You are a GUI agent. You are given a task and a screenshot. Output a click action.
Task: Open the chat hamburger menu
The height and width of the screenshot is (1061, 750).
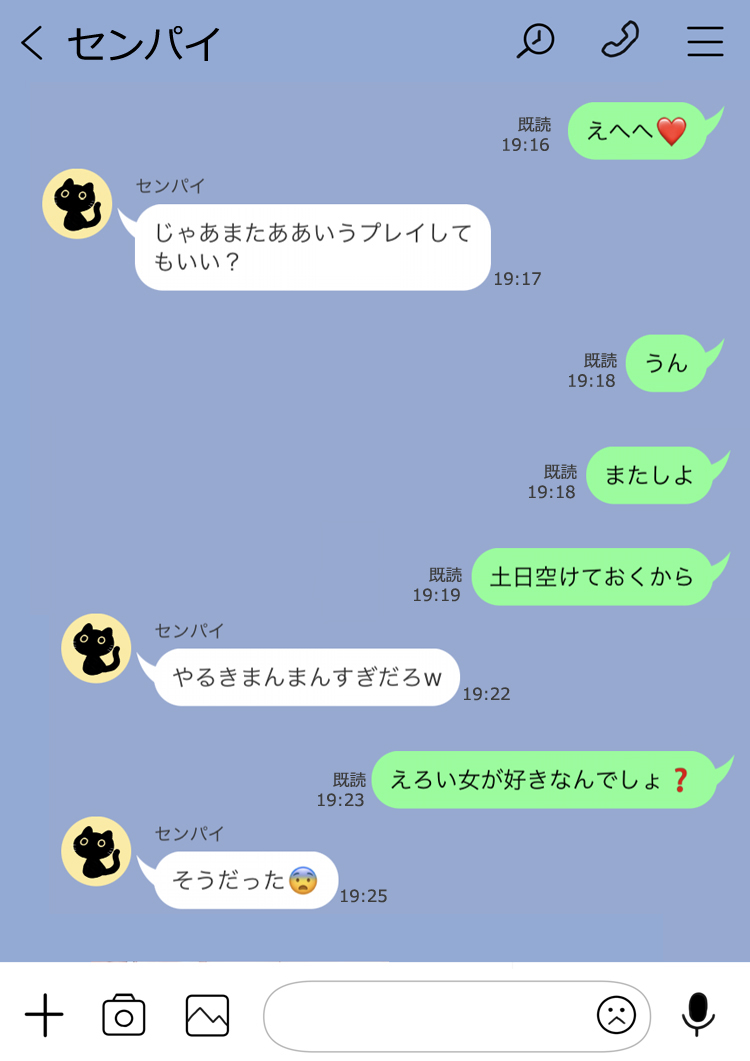tap(705, 41)
